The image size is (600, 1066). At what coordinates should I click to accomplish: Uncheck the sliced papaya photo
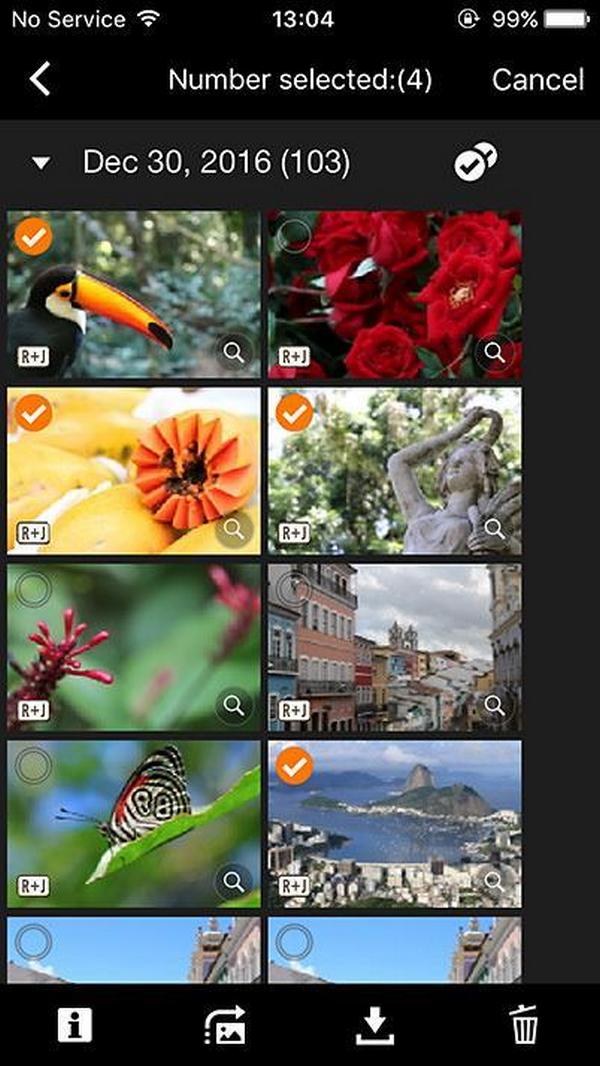pyautogui.click(x=33, y=413)
